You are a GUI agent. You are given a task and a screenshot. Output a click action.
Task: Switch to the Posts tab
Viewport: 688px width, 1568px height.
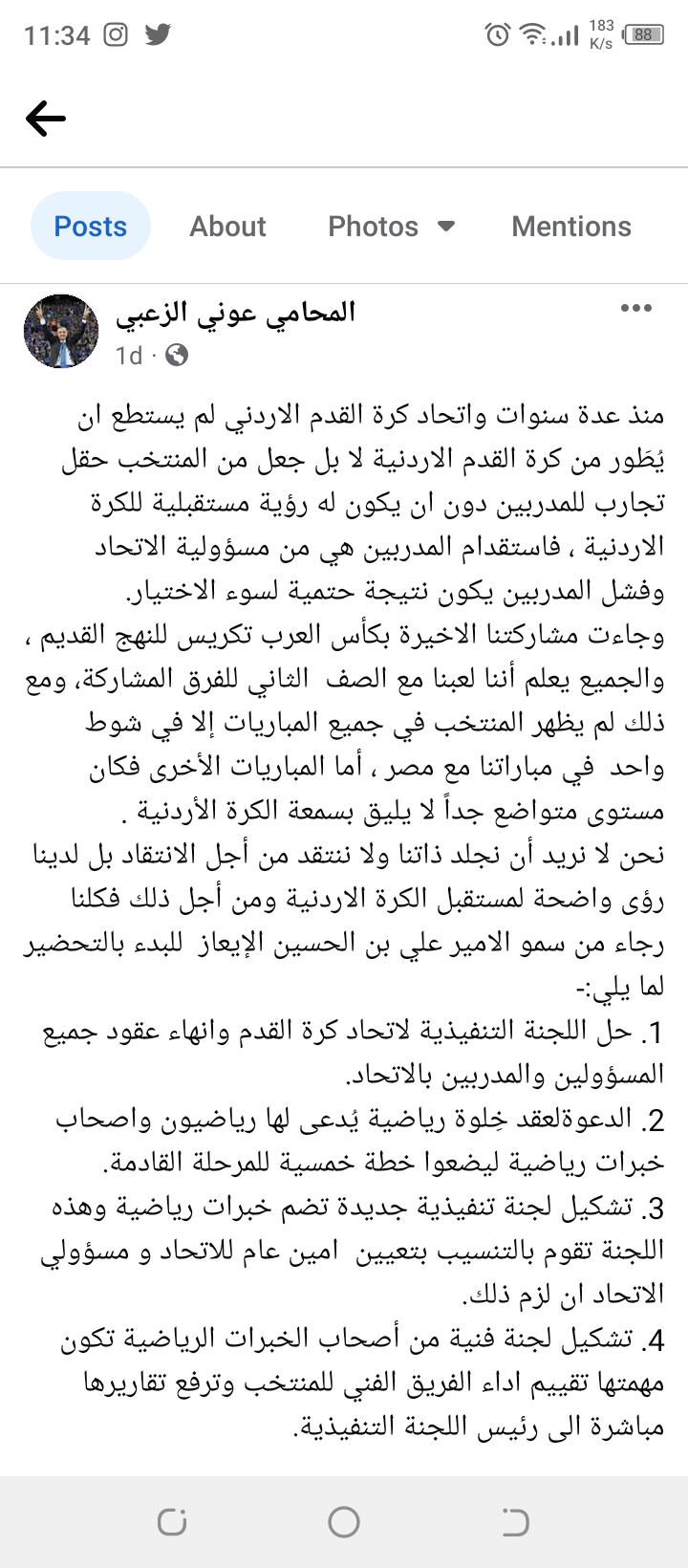91,227
